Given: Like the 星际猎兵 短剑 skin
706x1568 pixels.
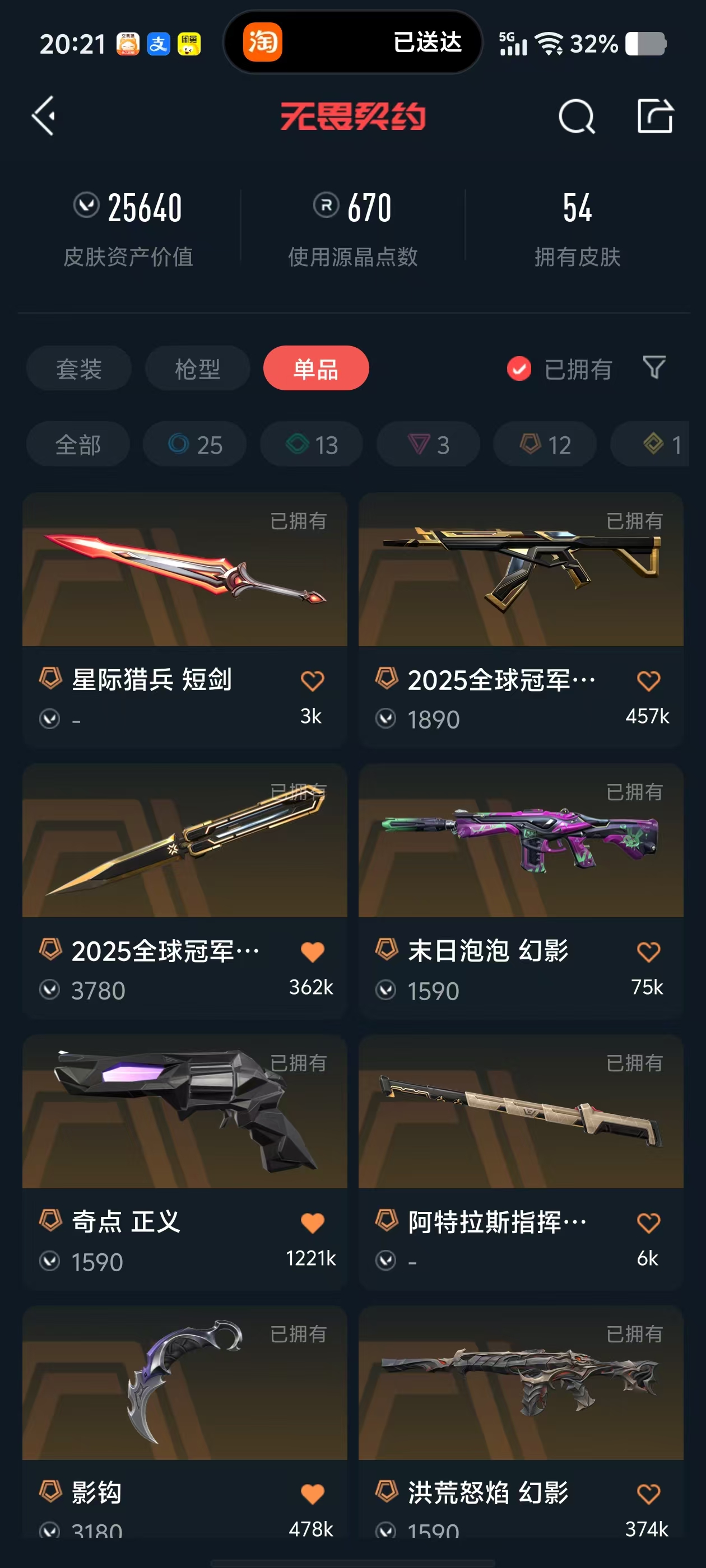Looking at the screenshot, I should pos(313,680).
